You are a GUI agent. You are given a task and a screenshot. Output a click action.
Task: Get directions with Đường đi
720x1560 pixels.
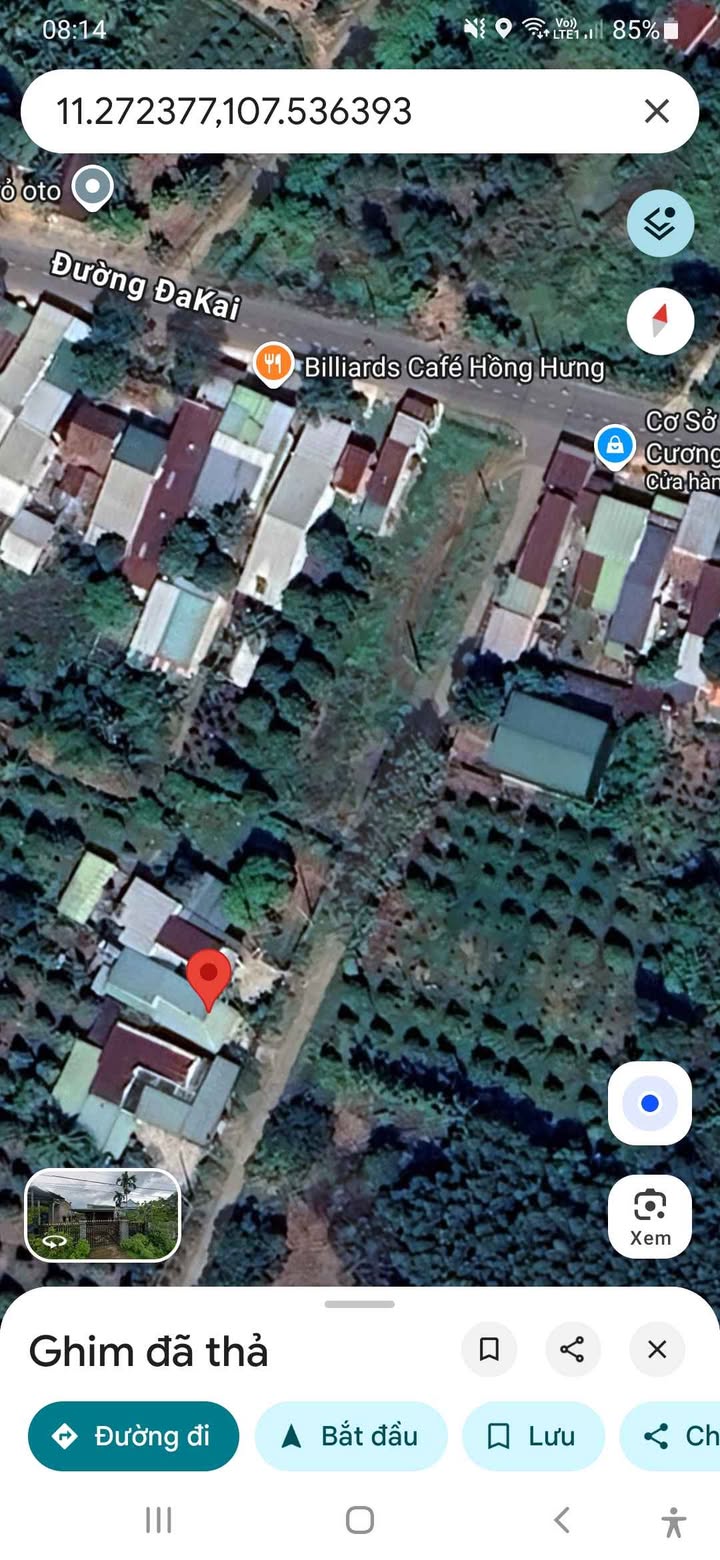tap(133, 1436)
